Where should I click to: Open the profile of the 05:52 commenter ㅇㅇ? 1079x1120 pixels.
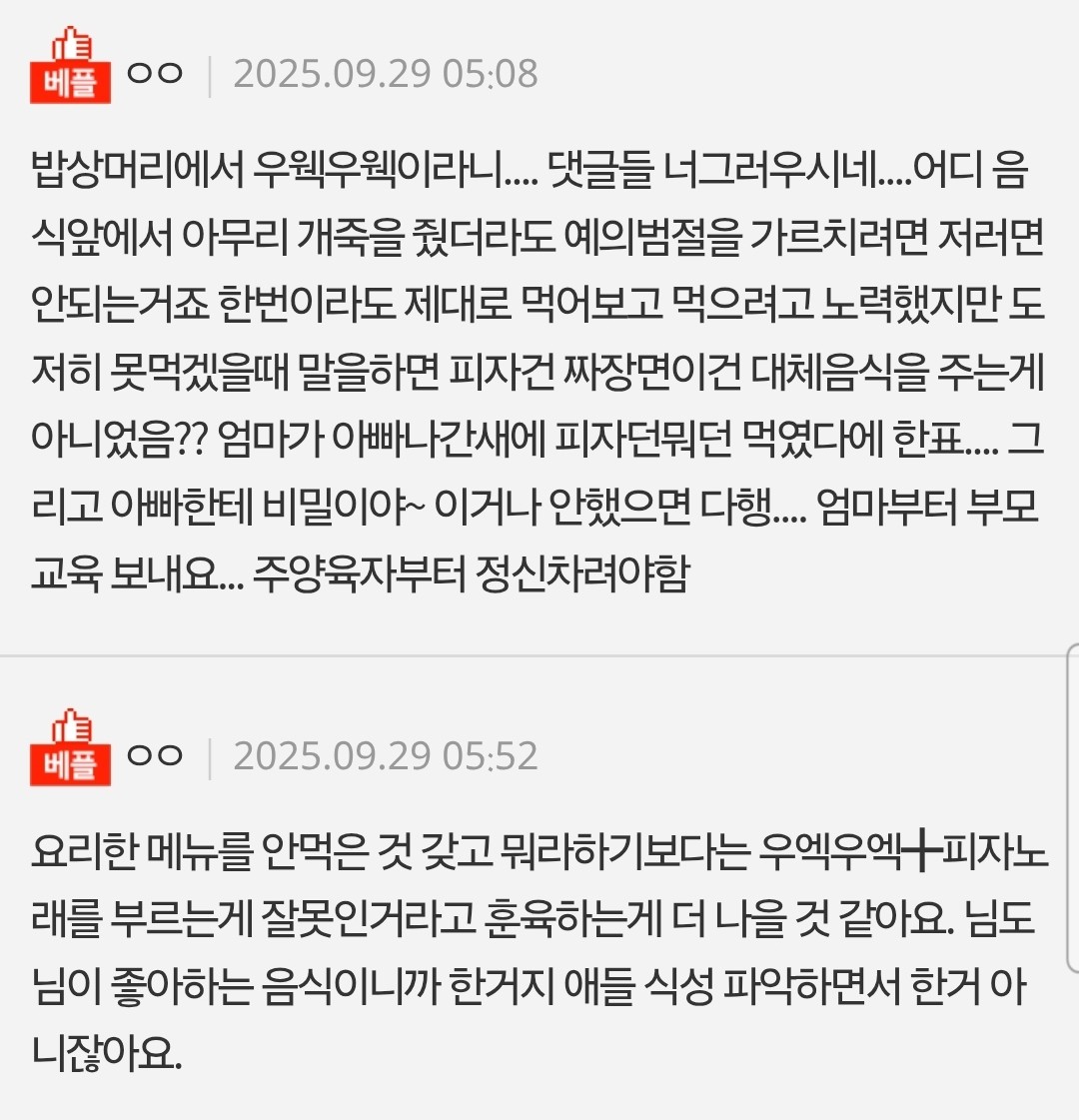156,756
